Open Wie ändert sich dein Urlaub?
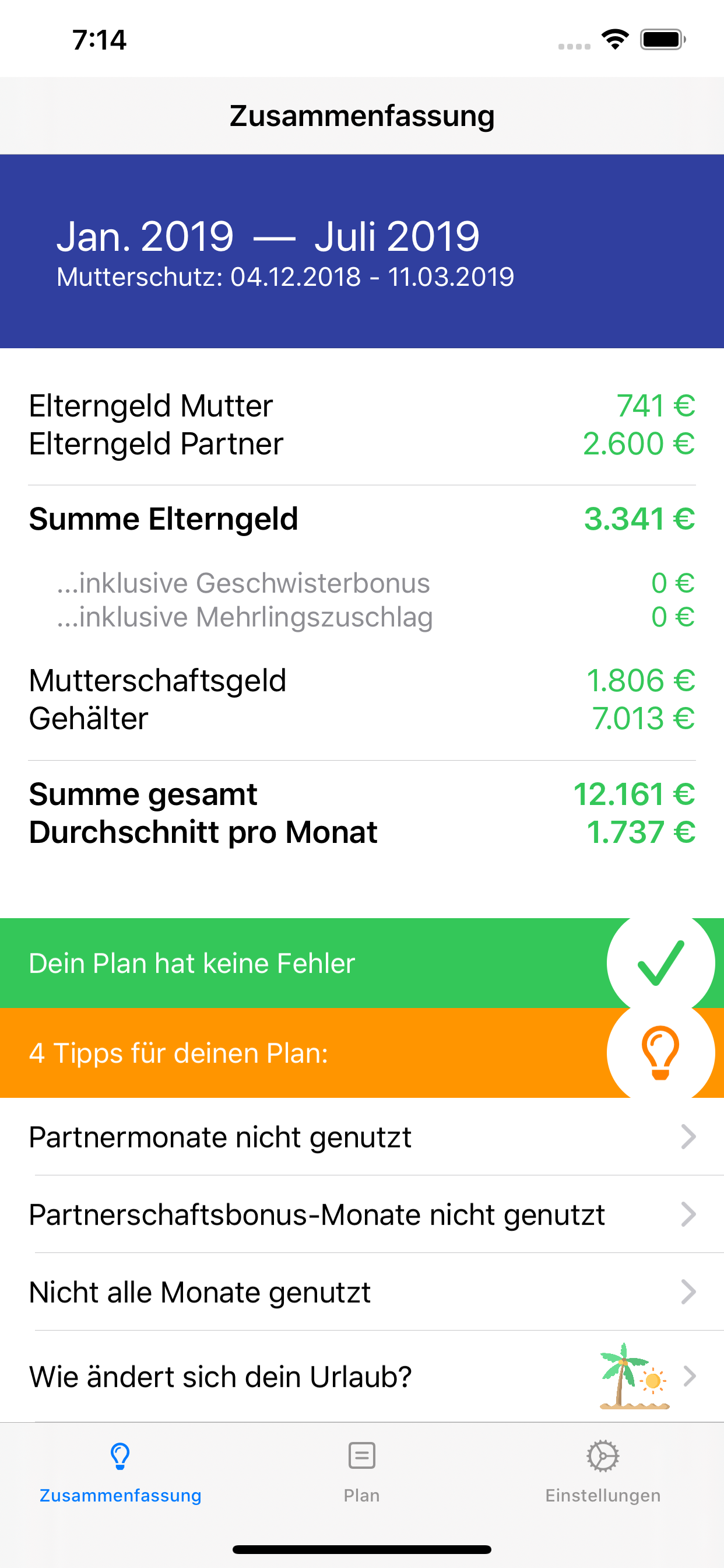Image resolution: width=724 pixels, height=1568 pixels. pyautogui.click(x=362, y=1375)
